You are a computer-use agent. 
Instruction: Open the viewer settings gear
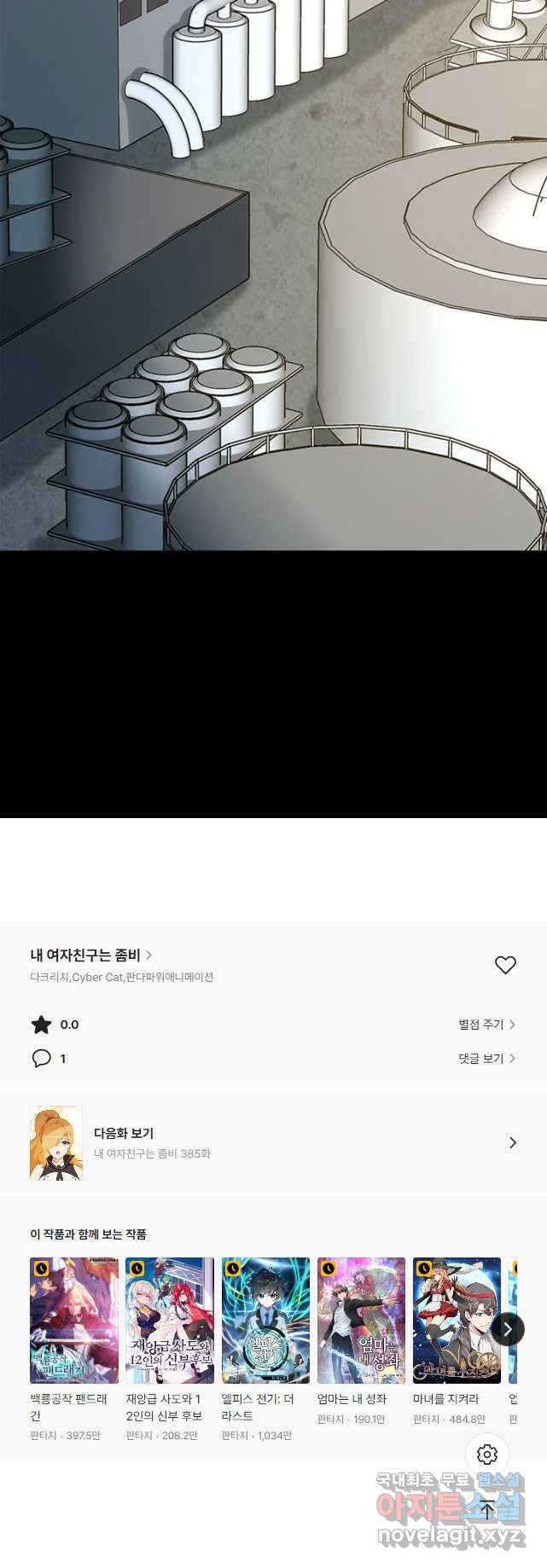pyautogui.click(x=487, y=1454)
